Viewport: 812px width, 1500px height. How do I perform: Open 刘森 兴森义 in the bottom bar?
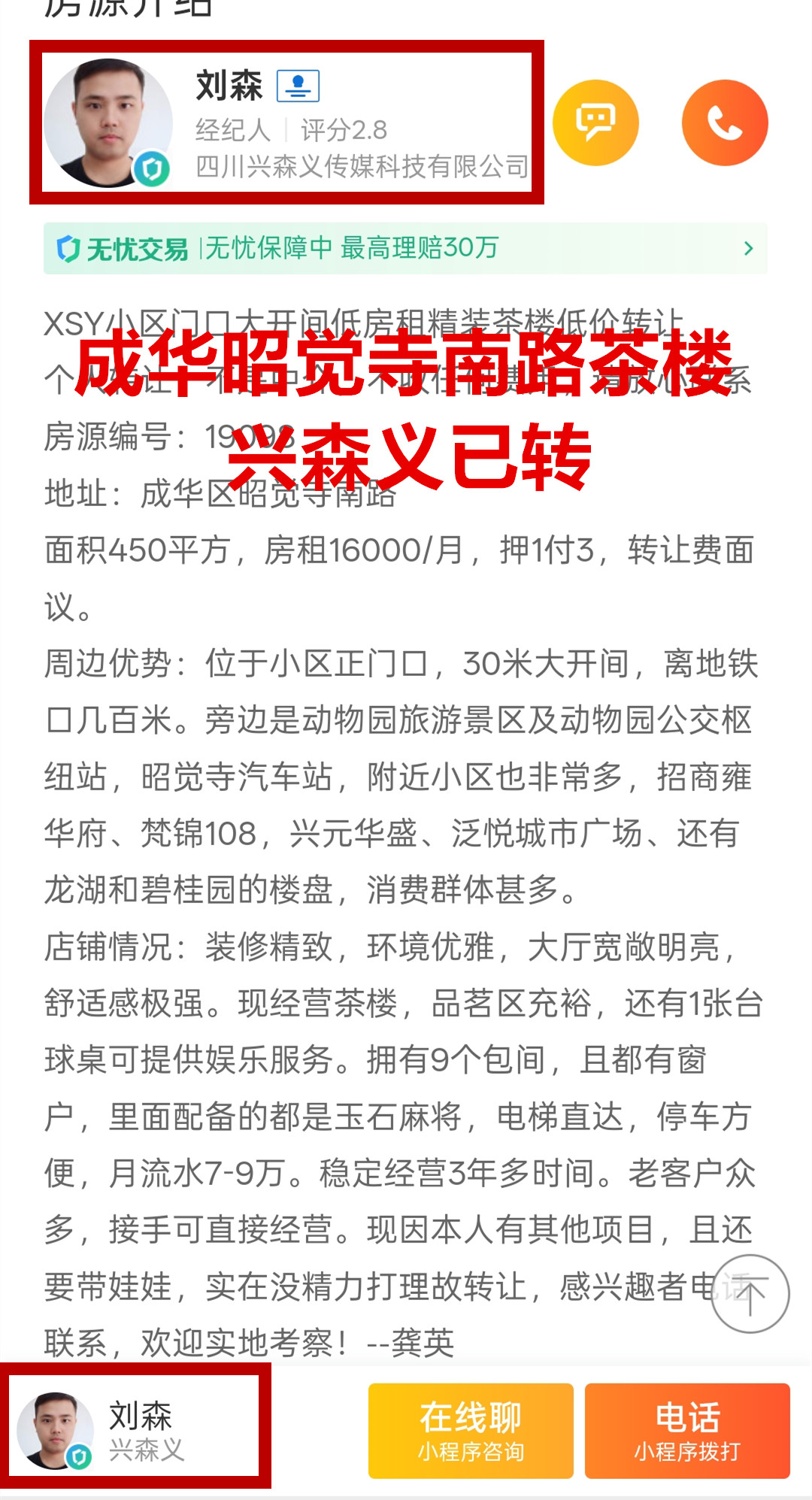pos(135,1431)
